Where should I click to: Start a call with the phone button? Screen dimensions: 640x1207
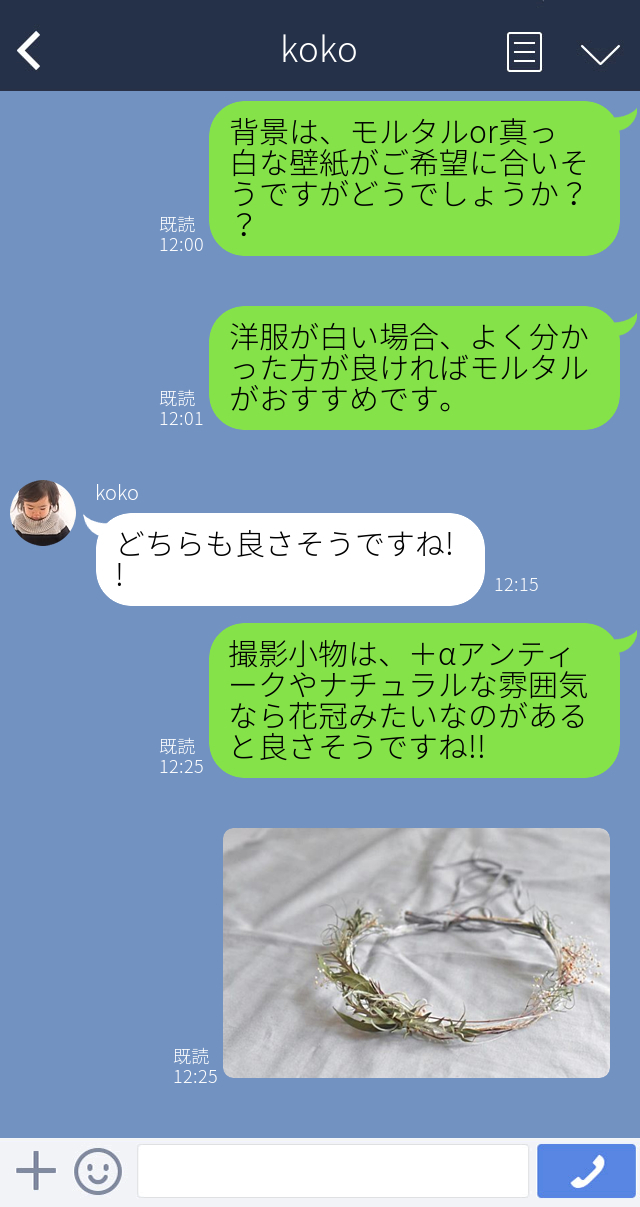pos(586,1170)
